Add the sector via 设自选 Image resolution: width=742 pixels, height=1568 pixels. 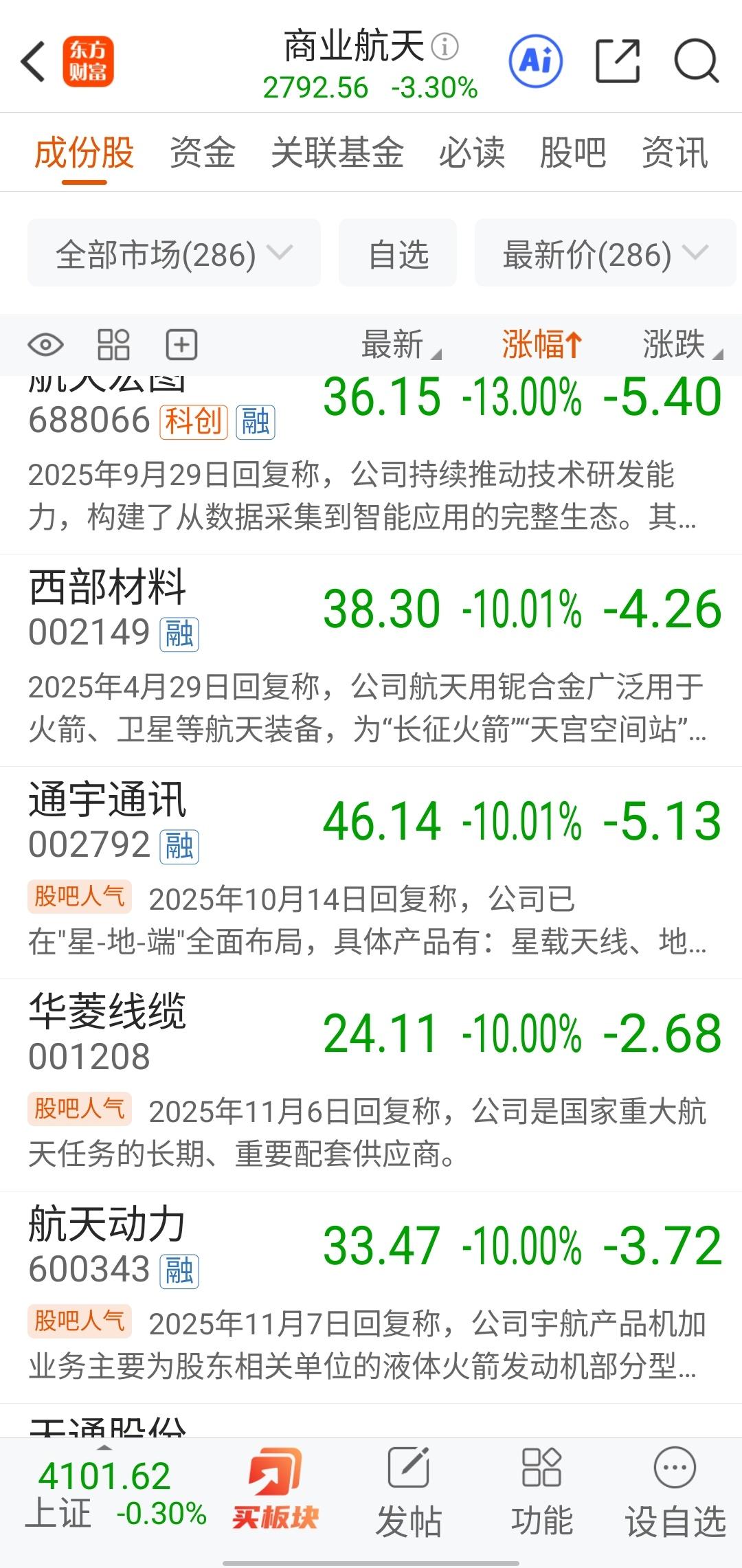[675, 1492]
